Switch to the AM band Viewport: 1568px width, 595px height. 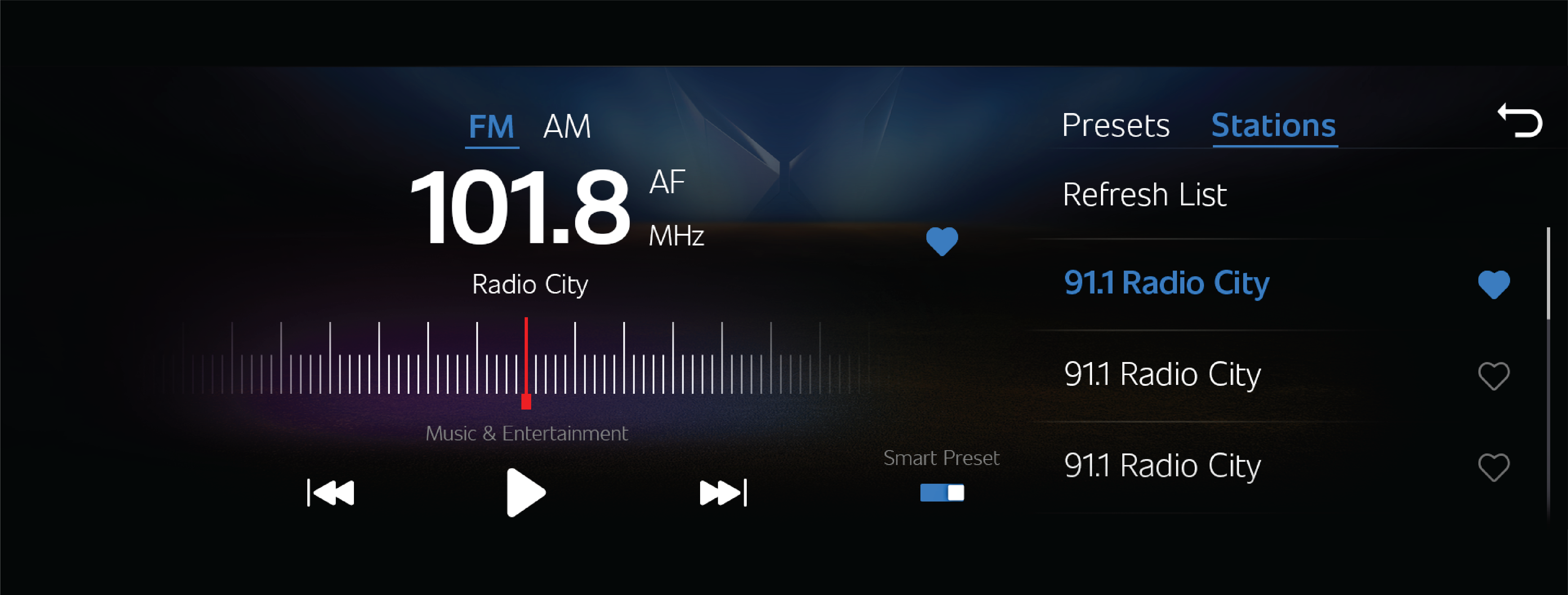pos(566,126)
